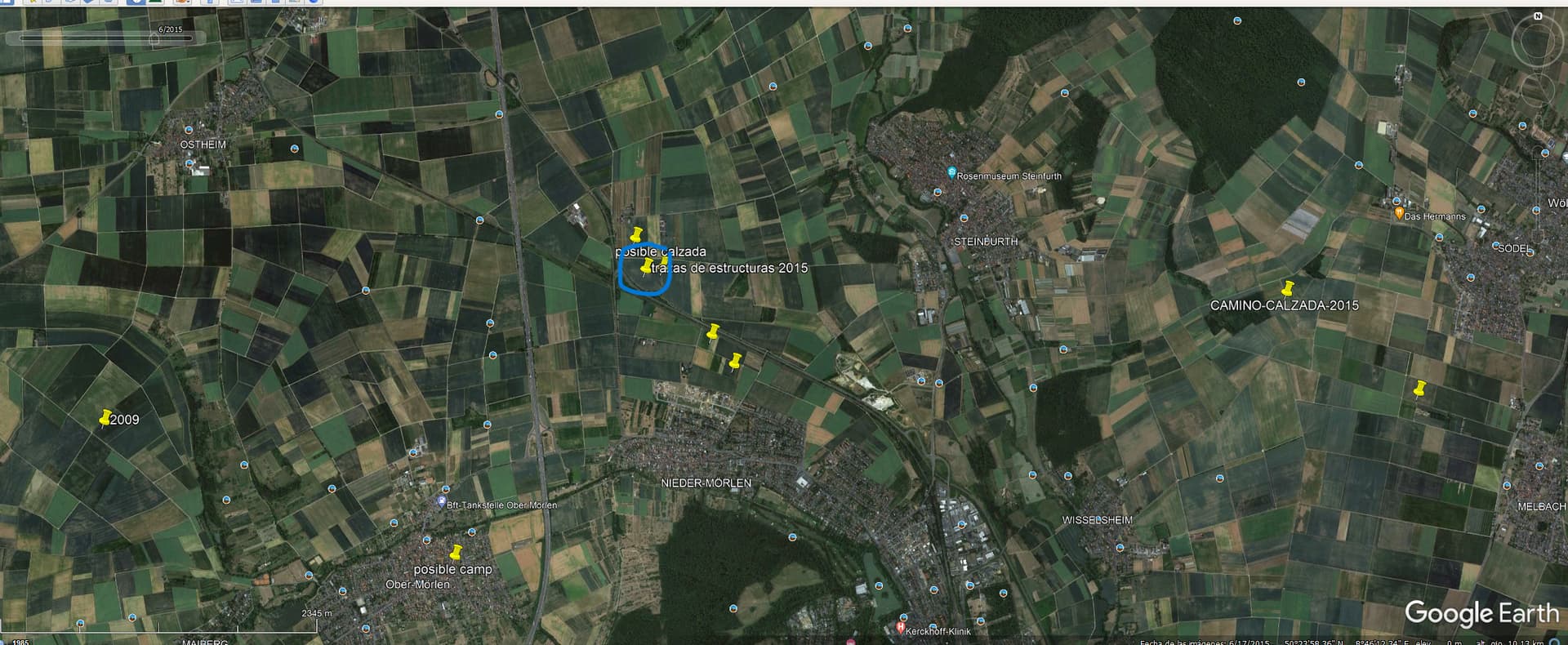Screen dimensions: 1568x645
Task: Open the Bft-Tankstelle Ober Mörlen marker
Action: tap(442, 502)
